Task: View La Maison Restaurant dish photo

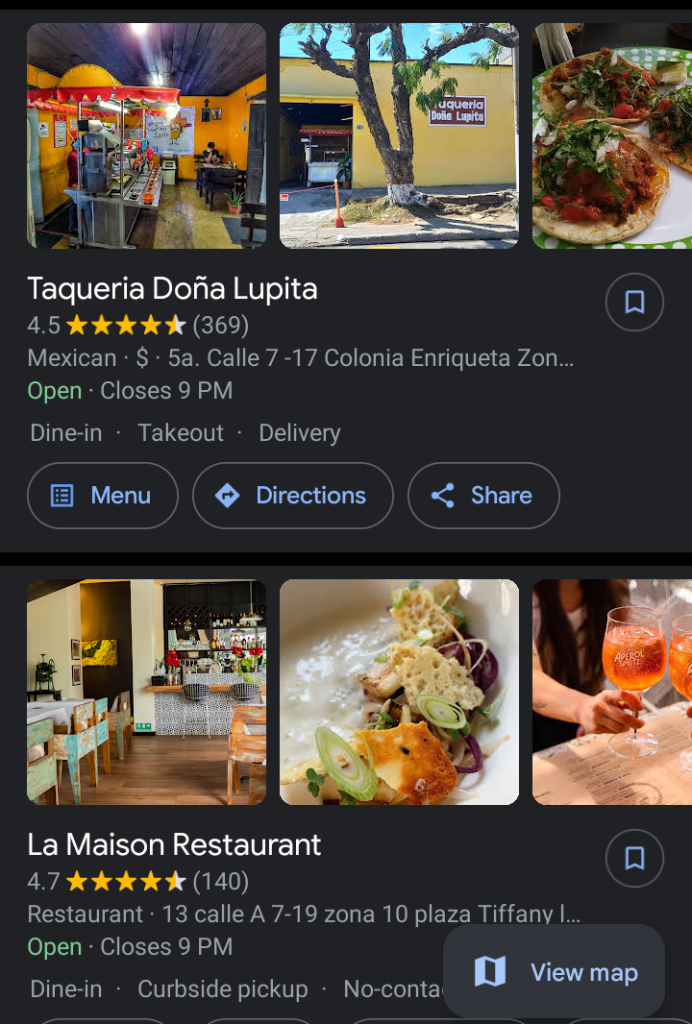Action: [399, 692]
